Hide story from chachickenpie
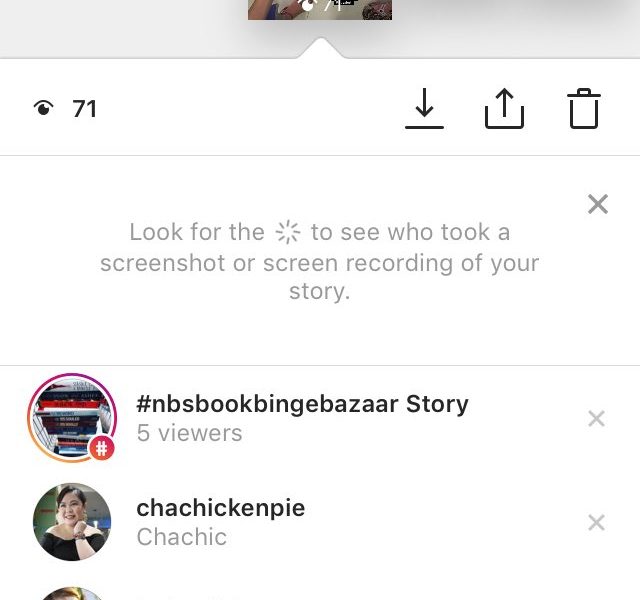 [596, 522]
